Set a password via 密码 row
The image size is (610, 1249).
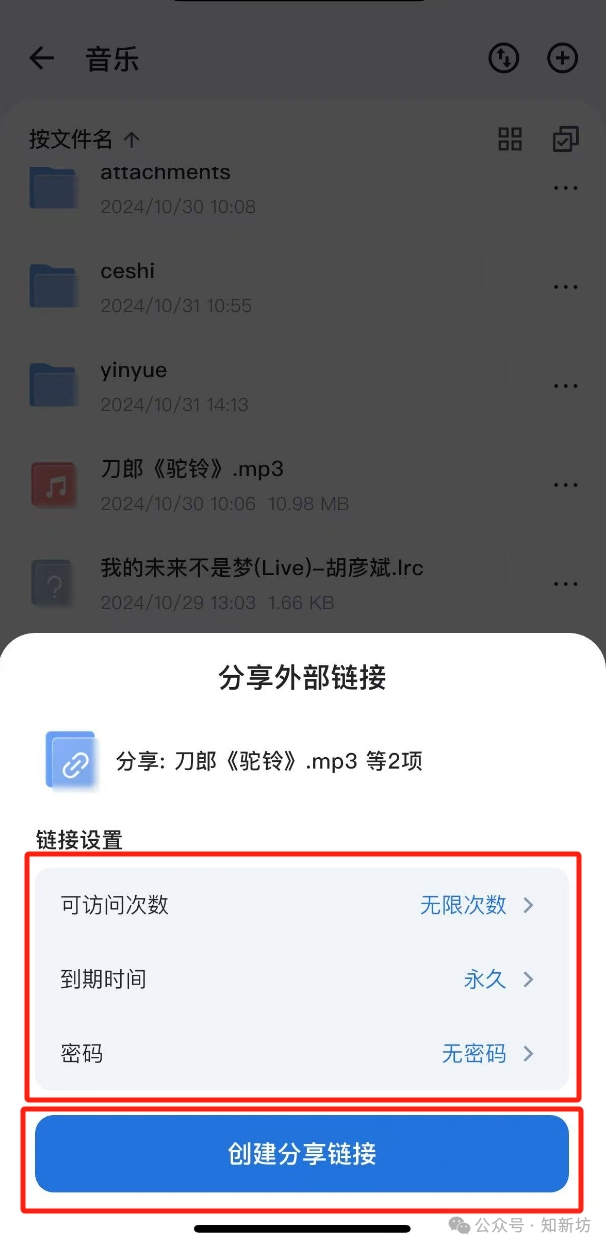[301, 1053]
